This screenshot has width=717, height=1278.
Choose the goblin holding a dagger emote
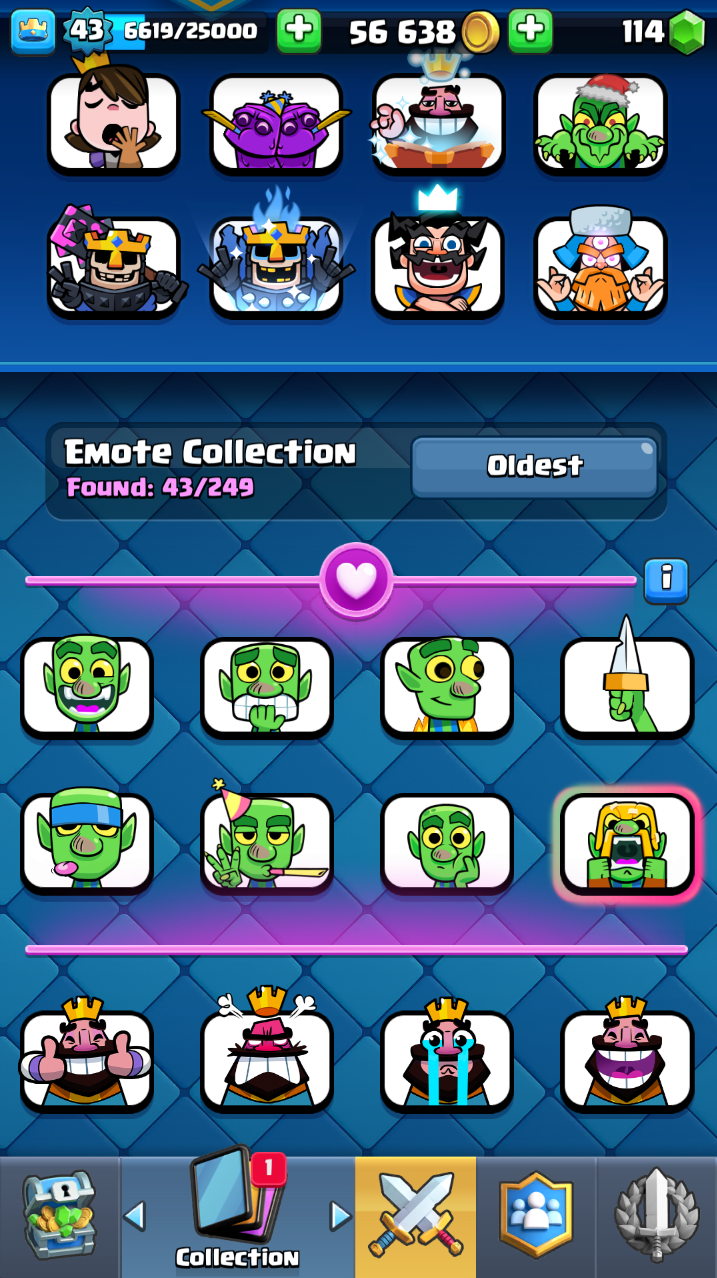coord(627,686)
